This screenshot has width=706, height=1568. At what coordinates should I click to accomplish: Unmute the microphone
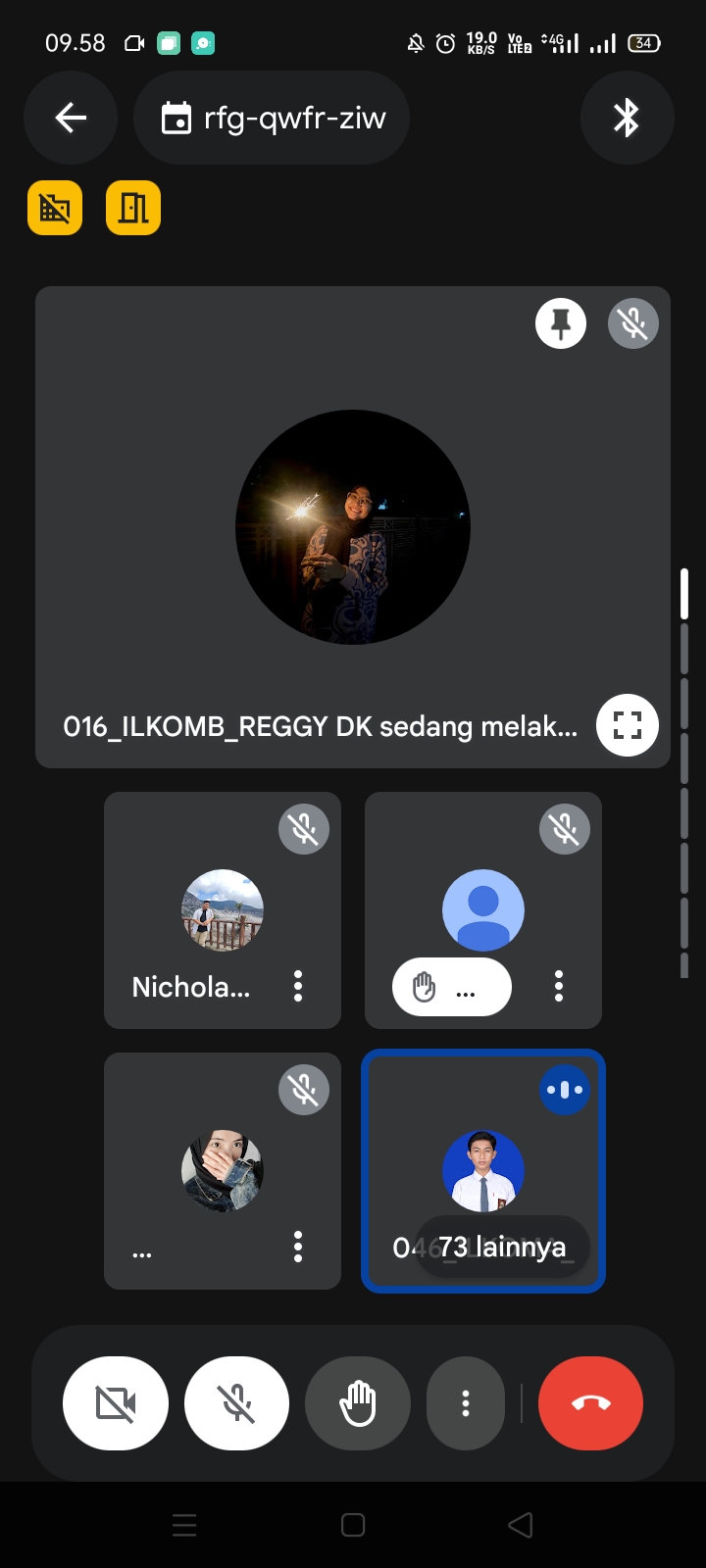click(236, 1403)
